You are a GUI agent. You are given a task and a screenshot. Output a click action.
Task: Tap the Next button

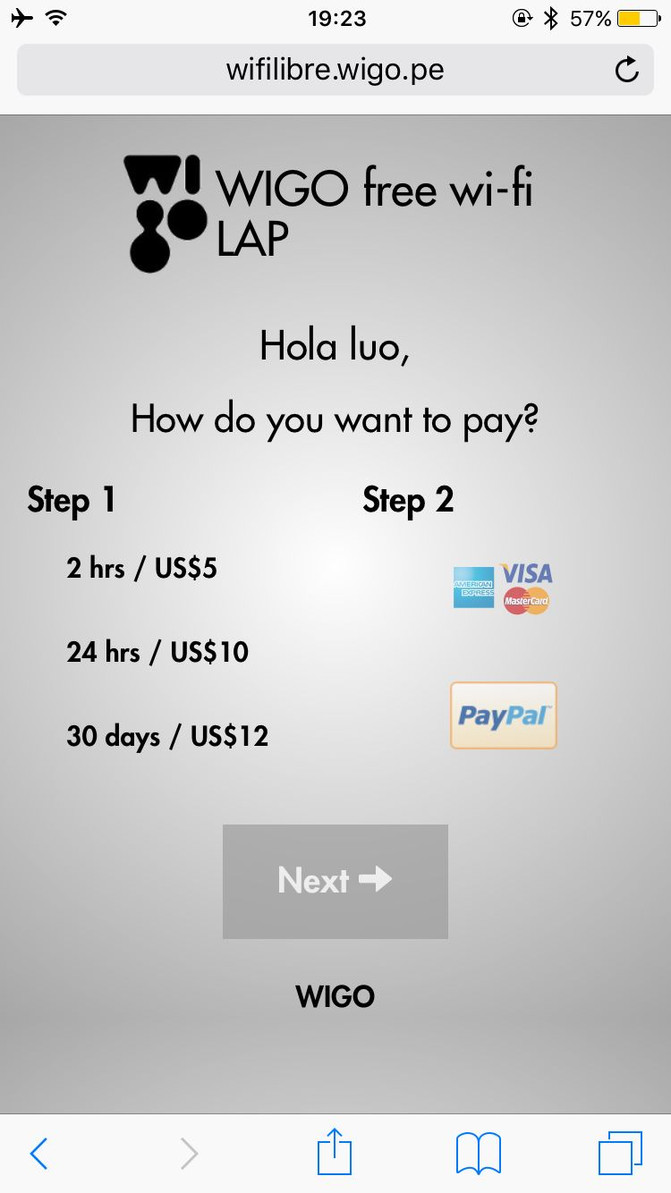coord(336,881)
